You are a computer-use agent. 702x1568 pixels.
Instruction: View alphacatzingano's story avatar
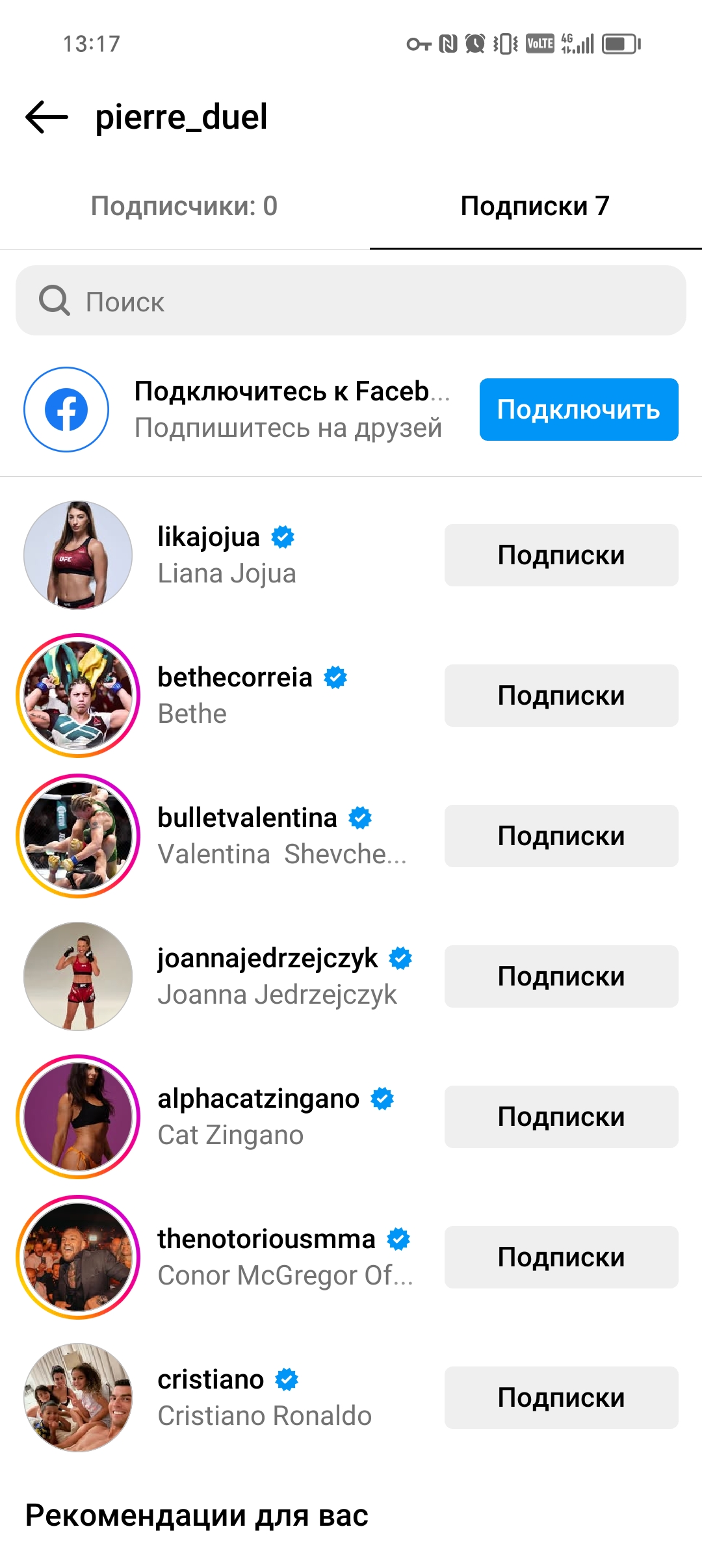[78, 1117]
